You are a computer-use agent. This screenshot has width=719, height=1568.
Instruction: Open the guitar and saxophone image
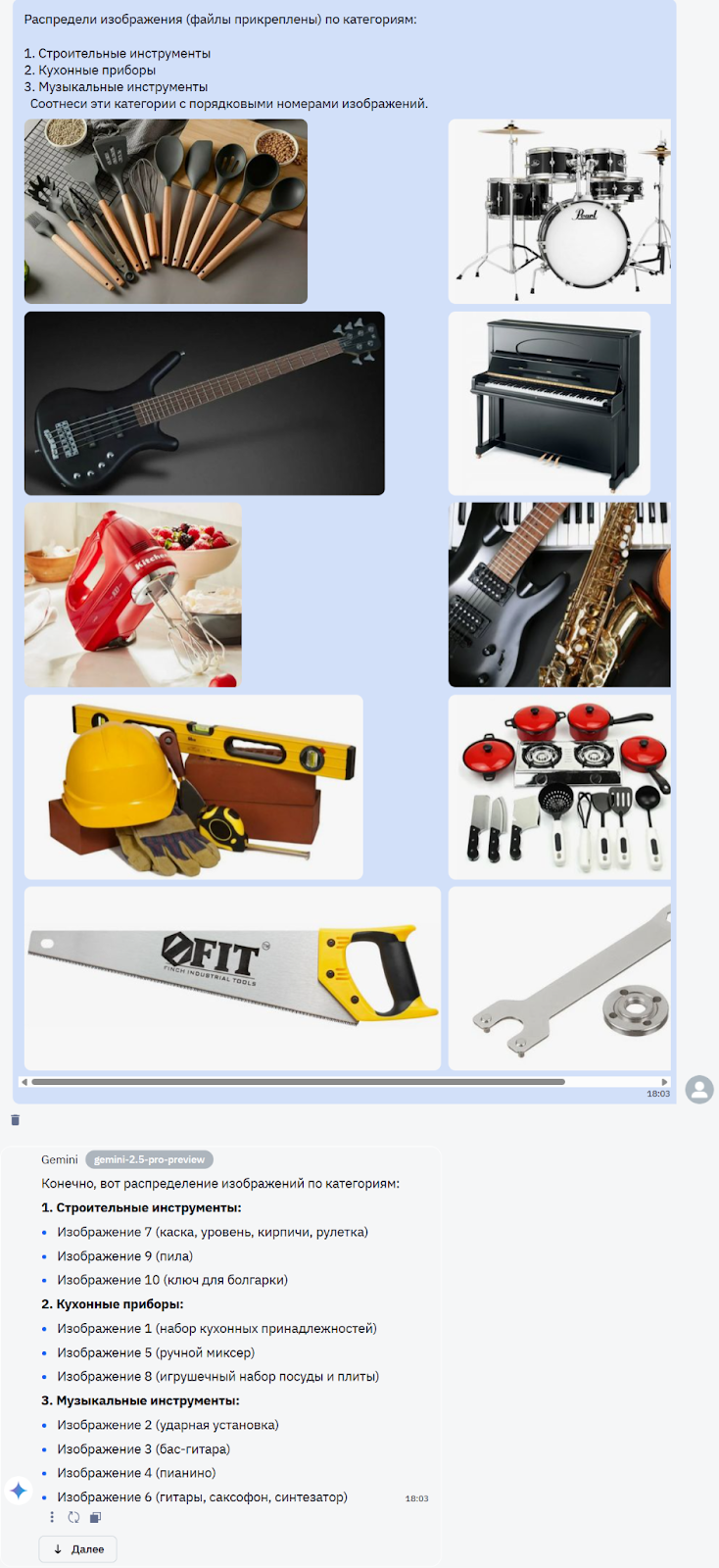coord(559,594)
